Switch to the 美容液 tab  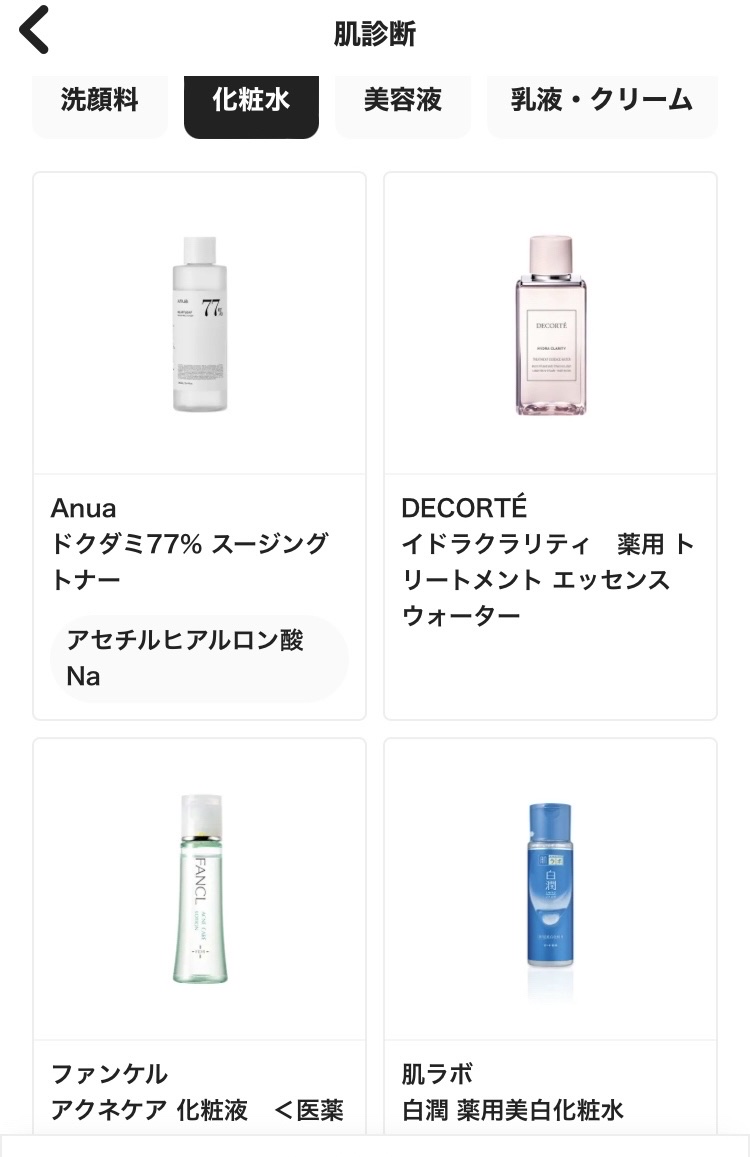pos(402,101)
